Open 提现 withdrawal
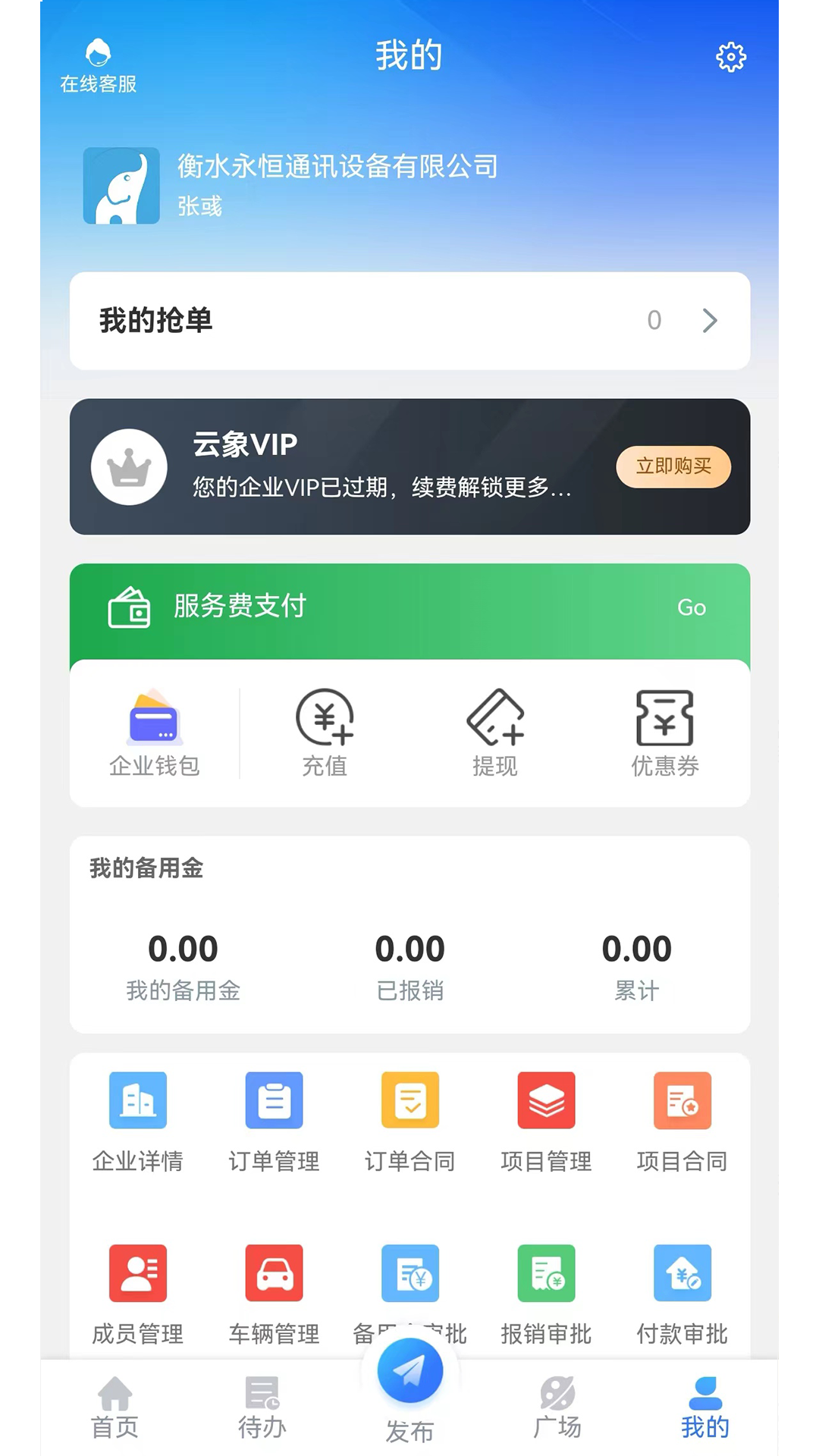This screenshot has height=1456, width=819. (x=495, y=733)
